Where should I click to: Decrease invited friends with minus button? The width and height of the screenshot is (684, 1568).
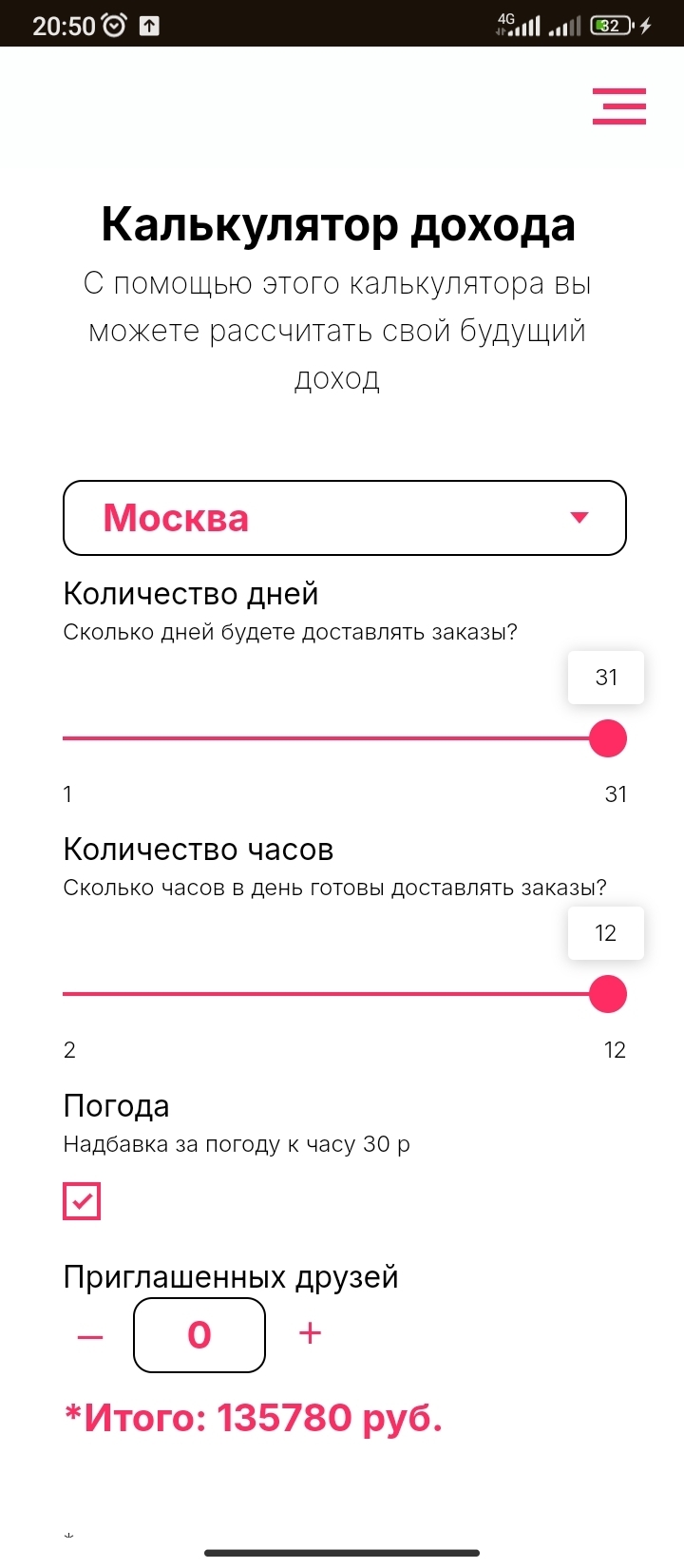pyautogui.click(x=90, y=1336)
